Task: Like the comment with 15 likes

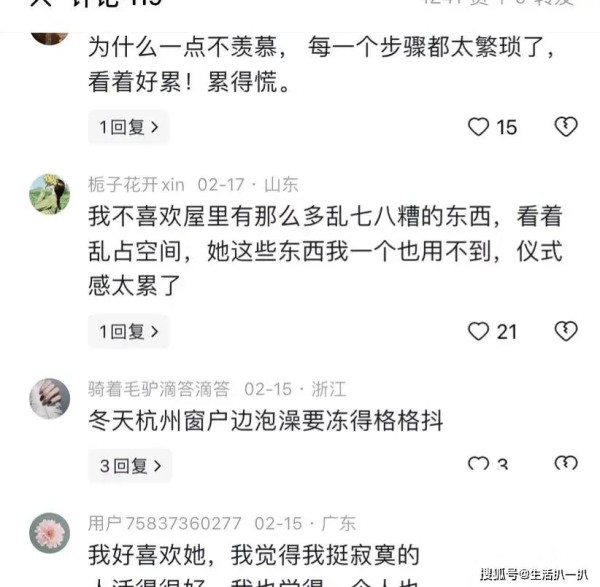Action: coord(479,127)
